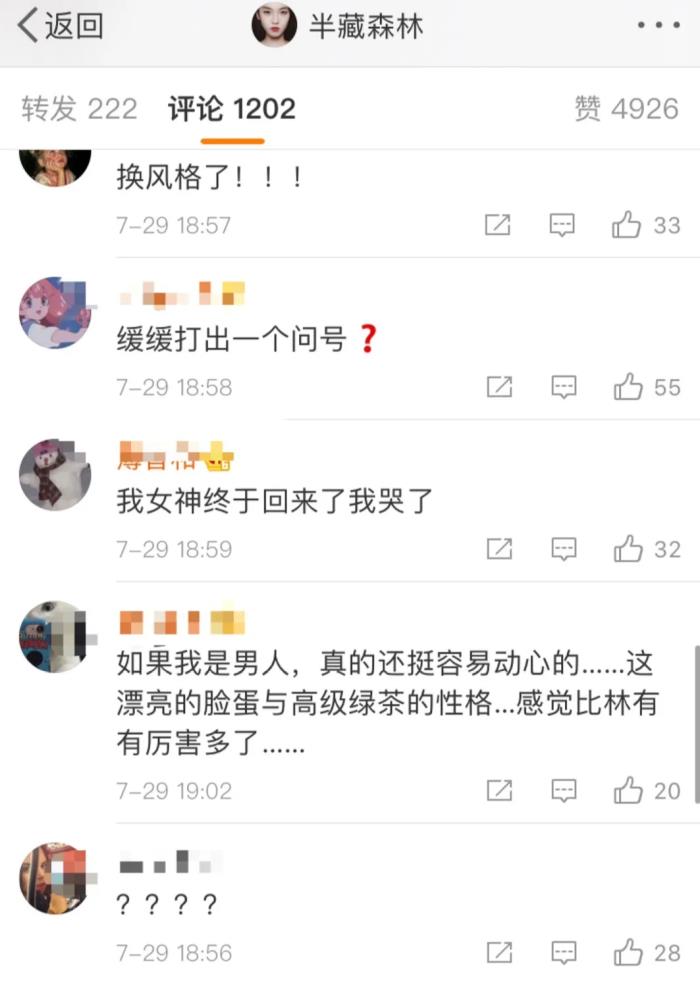Repost the comment 缓缓打出一个问号
Screen dimensions: 700x981
[x=498, y=387]
